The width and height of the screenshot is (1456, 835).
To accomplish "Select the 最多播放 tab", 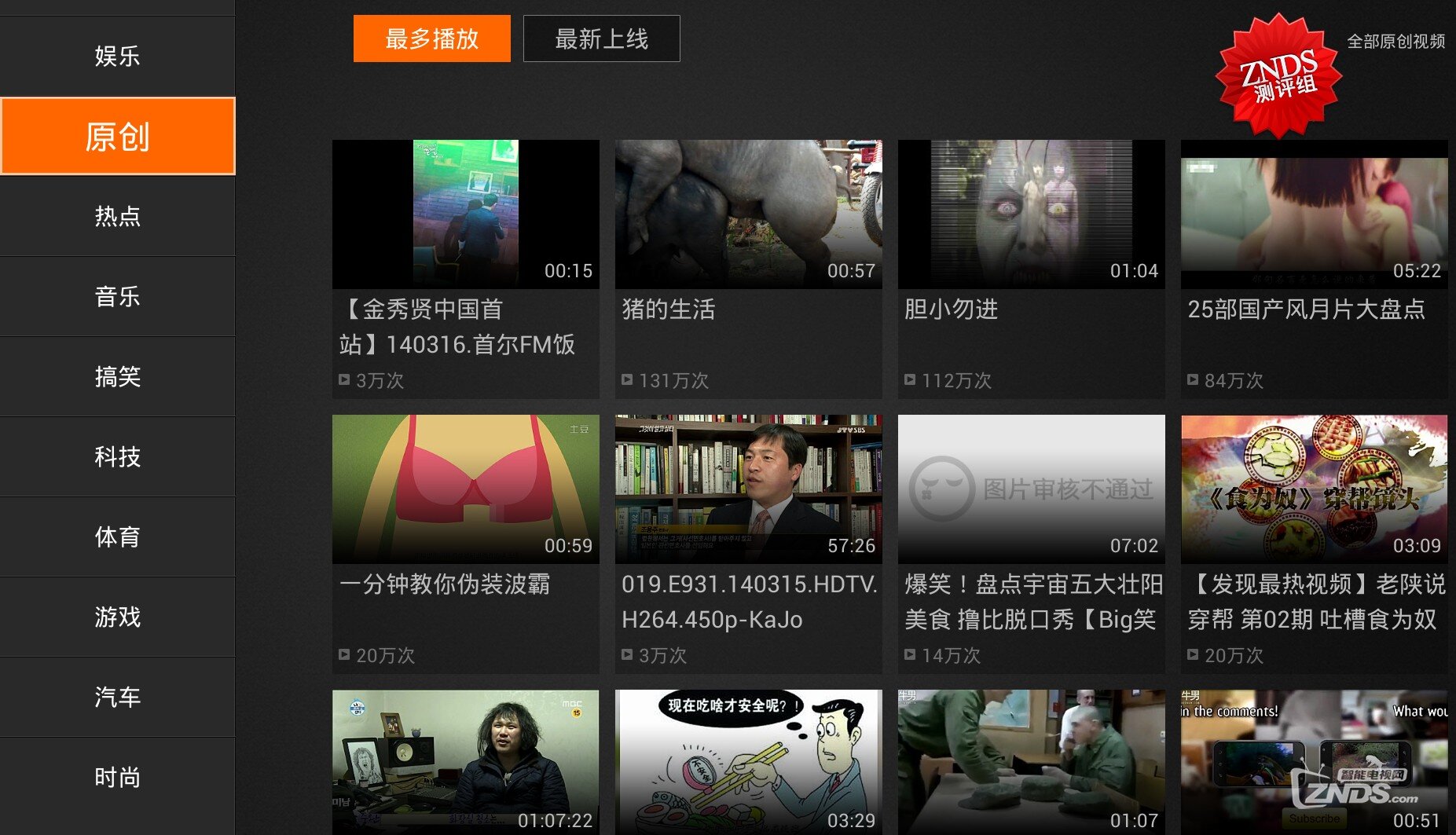I will click(431, 38).
